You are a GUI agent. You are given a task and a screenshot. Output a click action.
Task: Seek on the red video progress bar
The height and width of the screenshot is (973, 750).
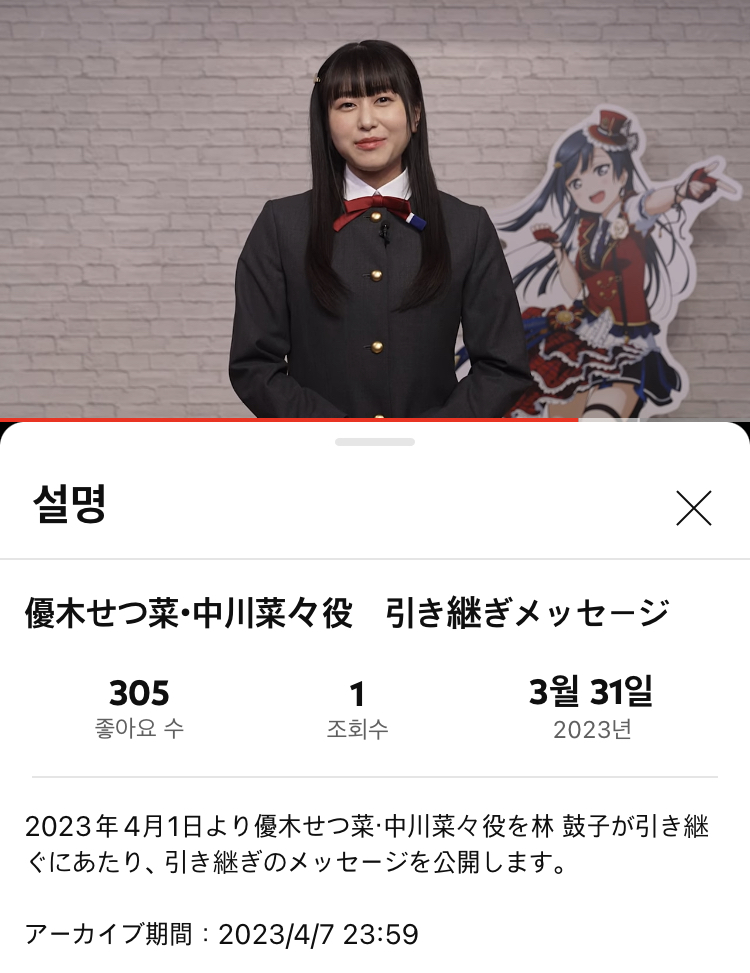coord(290,419)
